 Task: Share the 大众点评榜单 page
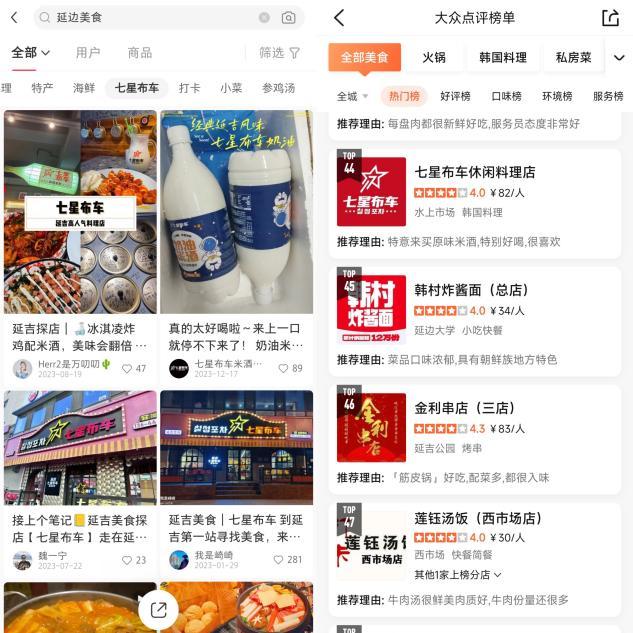610,18
